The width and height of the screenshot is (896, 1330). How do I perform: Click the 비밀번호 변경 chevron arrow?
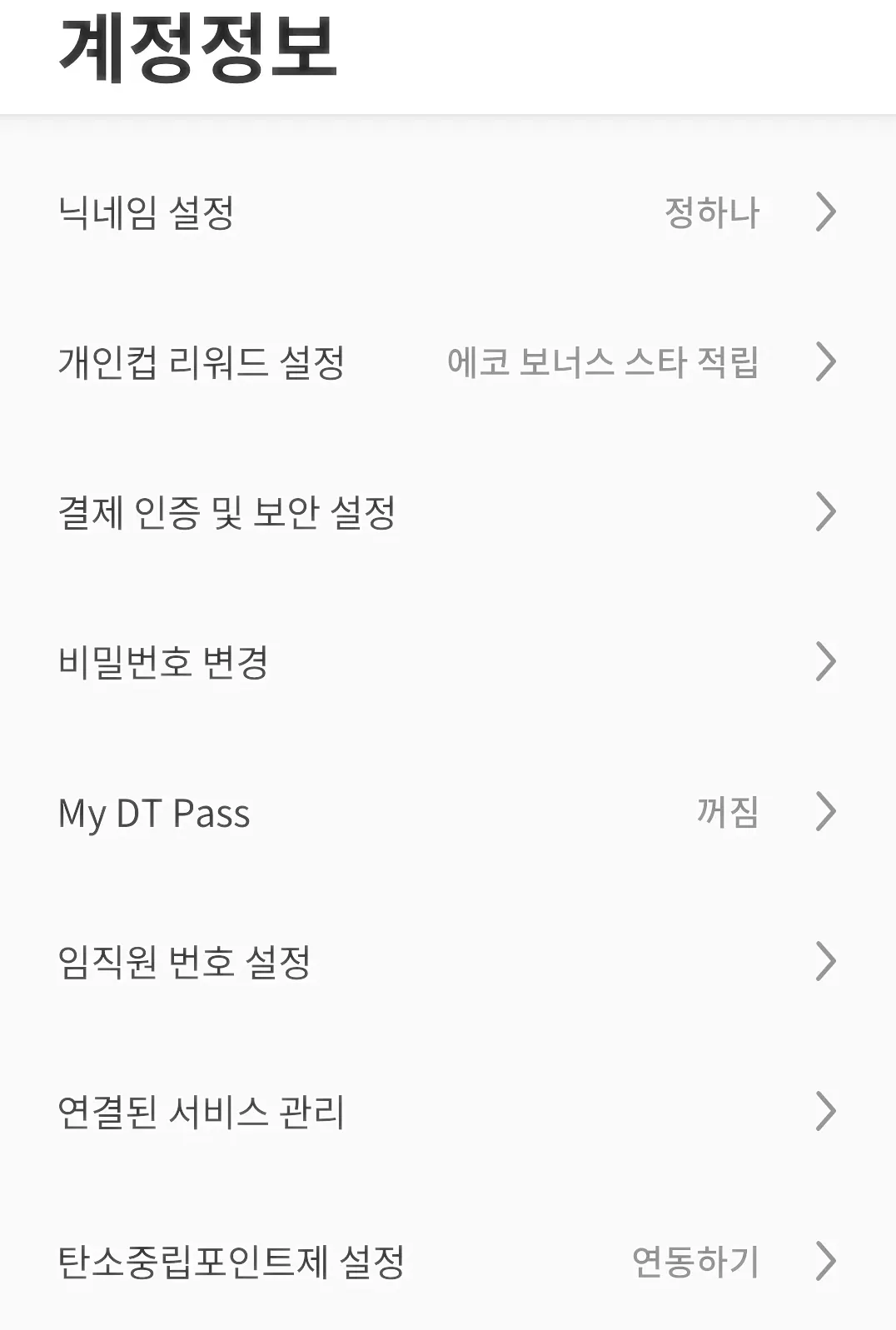826,660
